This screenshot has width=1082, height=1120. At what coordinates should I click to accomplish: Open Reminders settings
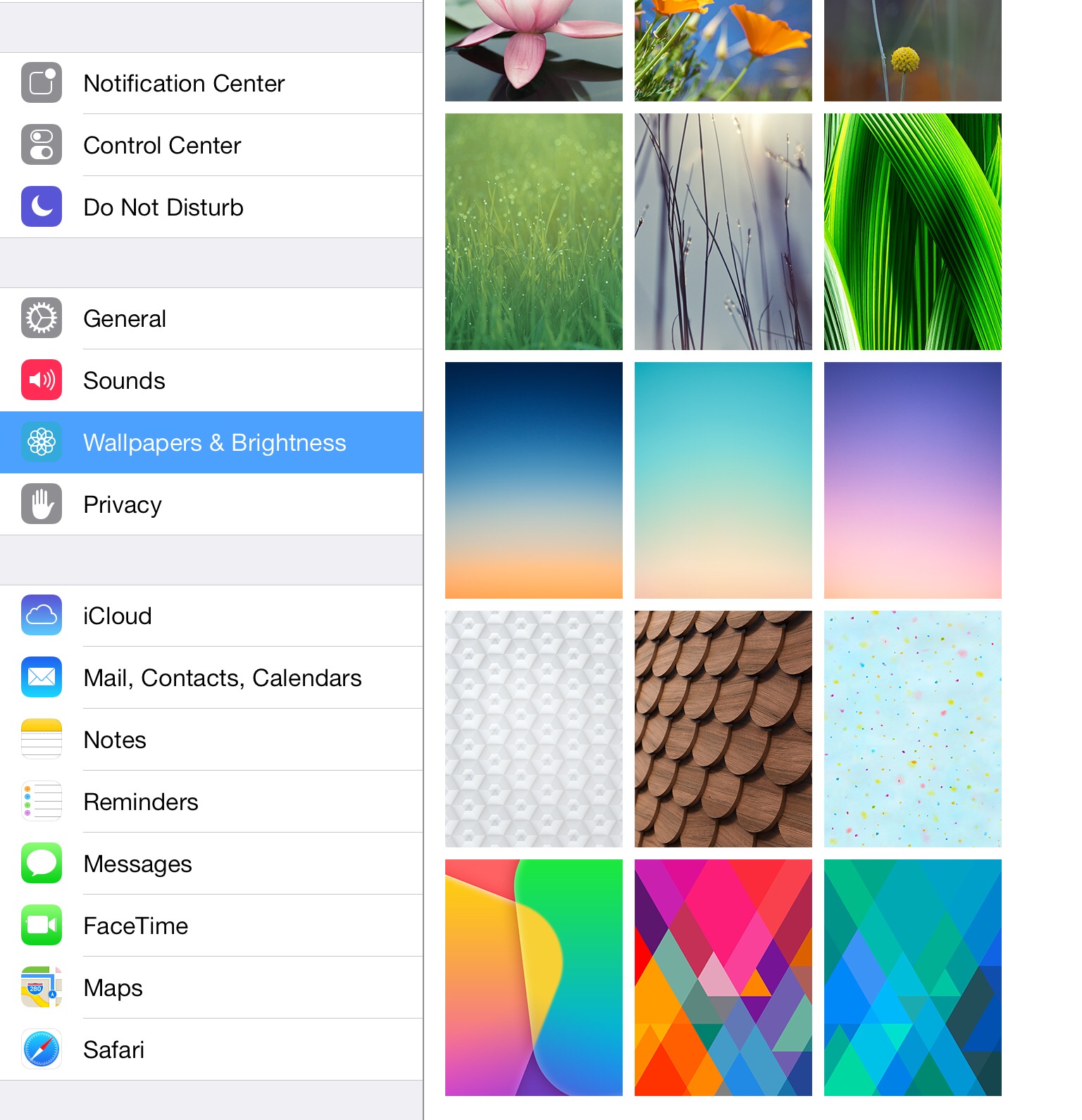coord(211,802)
